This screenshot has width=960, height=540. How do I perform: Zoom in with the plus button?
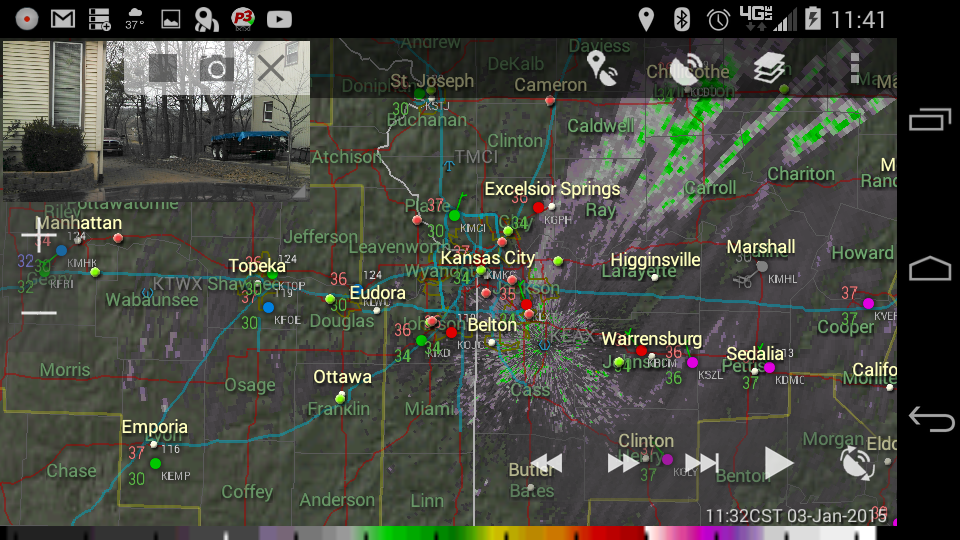tap(39, 238)
